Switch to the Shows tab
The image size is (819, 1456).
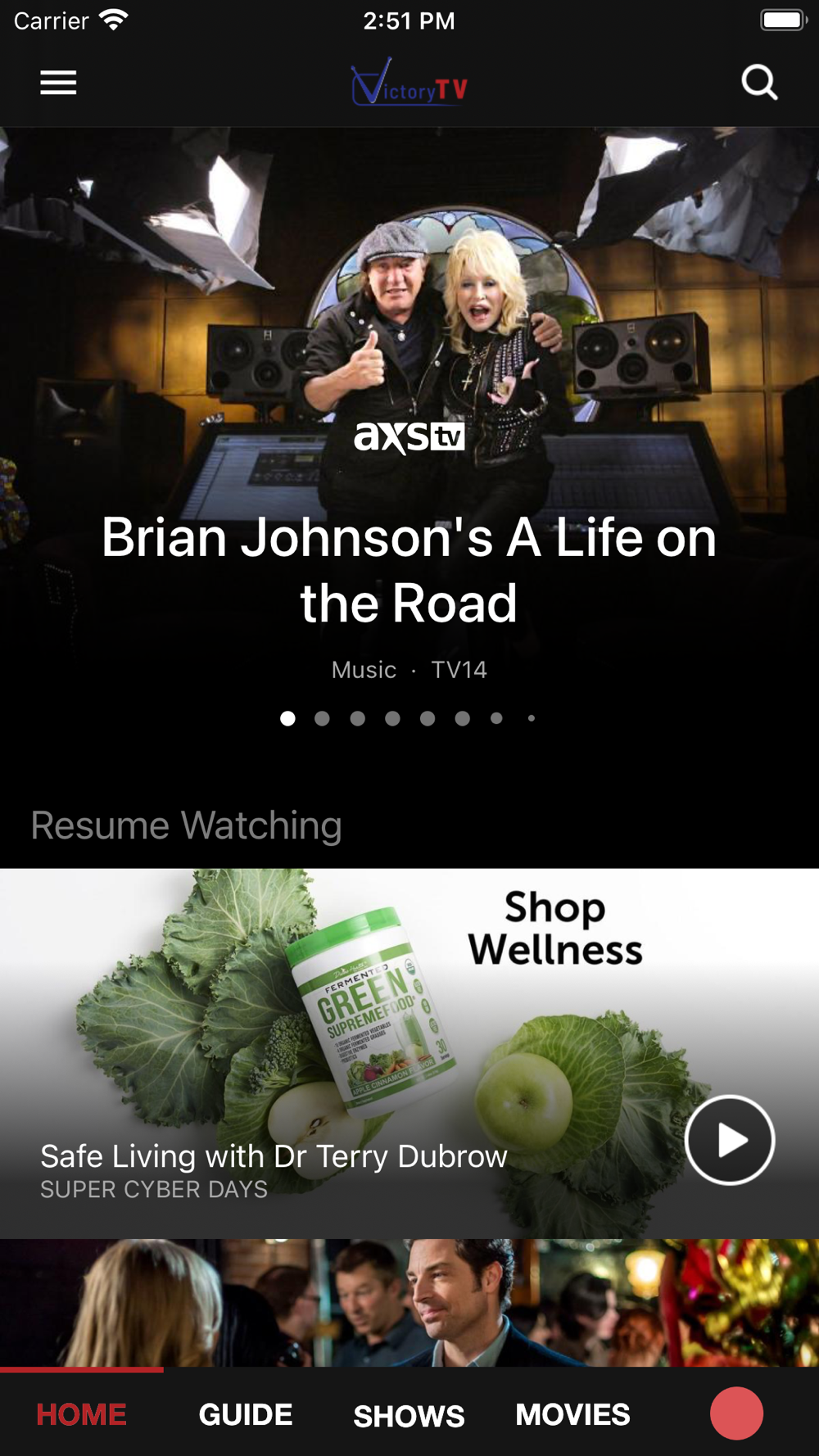409,1416
